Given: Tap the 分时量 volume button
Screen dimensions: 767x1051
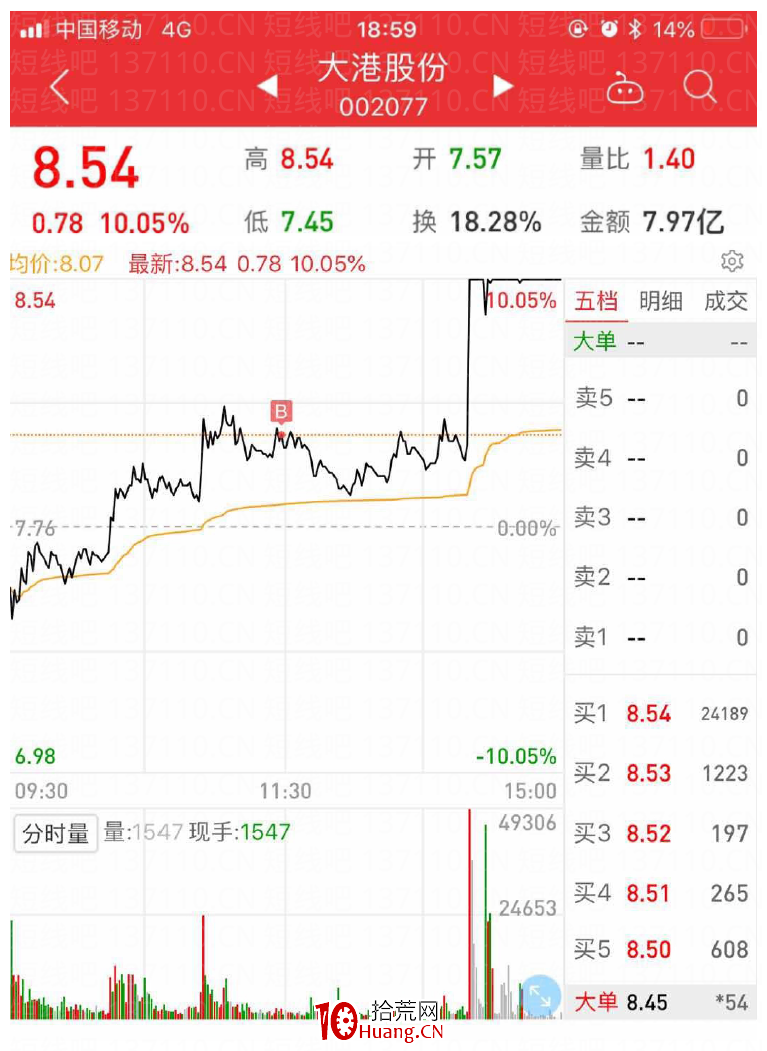Looking at the screenshot, I should pos(55,832).
